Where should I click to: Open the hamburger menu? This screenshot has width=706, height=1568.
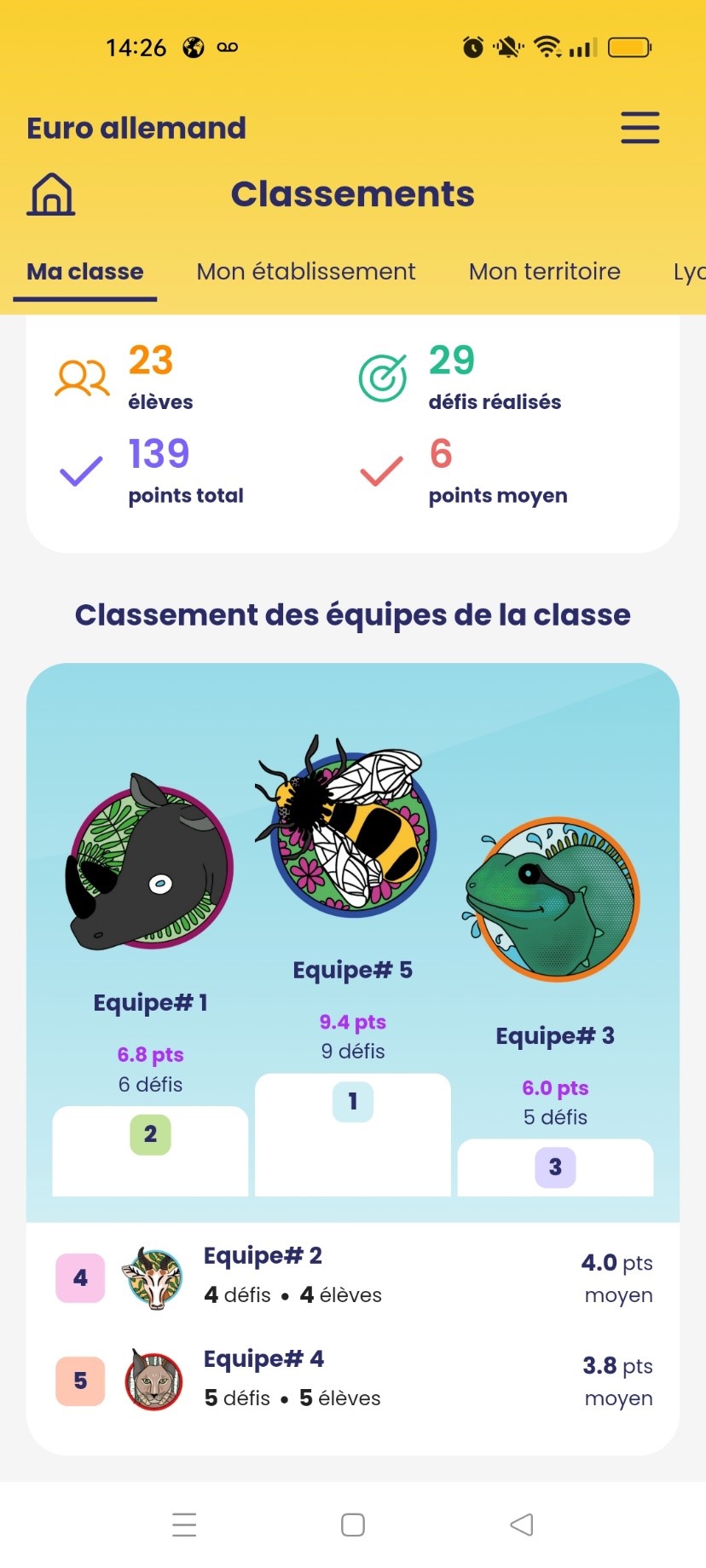coord(639,128)
